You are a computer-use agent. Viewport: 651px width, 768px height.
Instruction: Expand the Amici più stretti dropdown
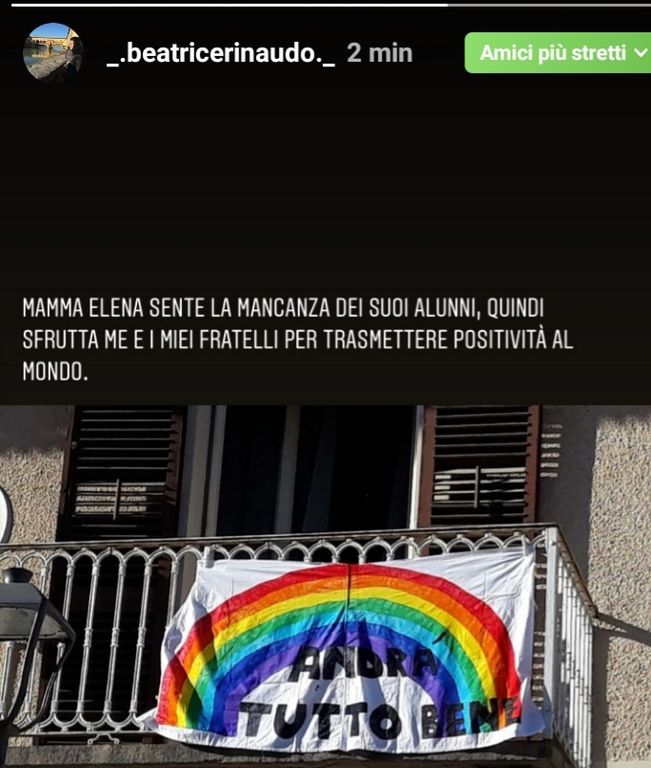560,53
